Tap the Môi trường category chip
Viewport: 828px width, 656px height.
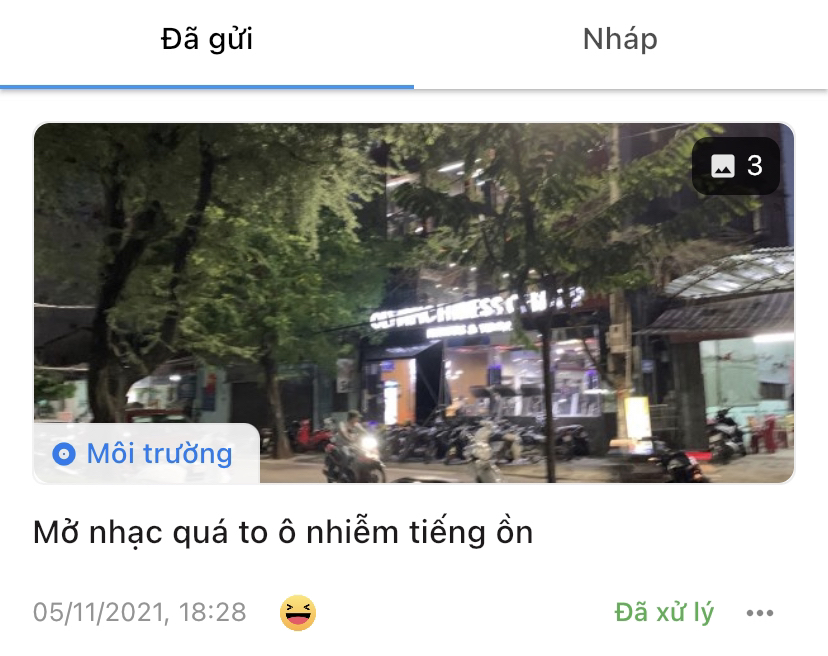[146, 454]
